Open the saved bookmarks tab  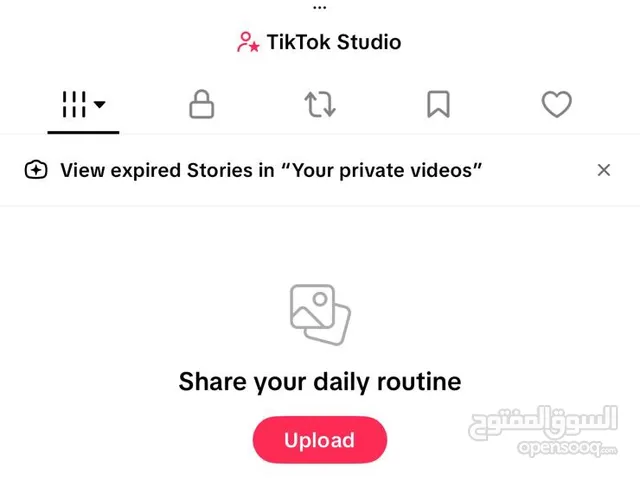tap(438, 104)
